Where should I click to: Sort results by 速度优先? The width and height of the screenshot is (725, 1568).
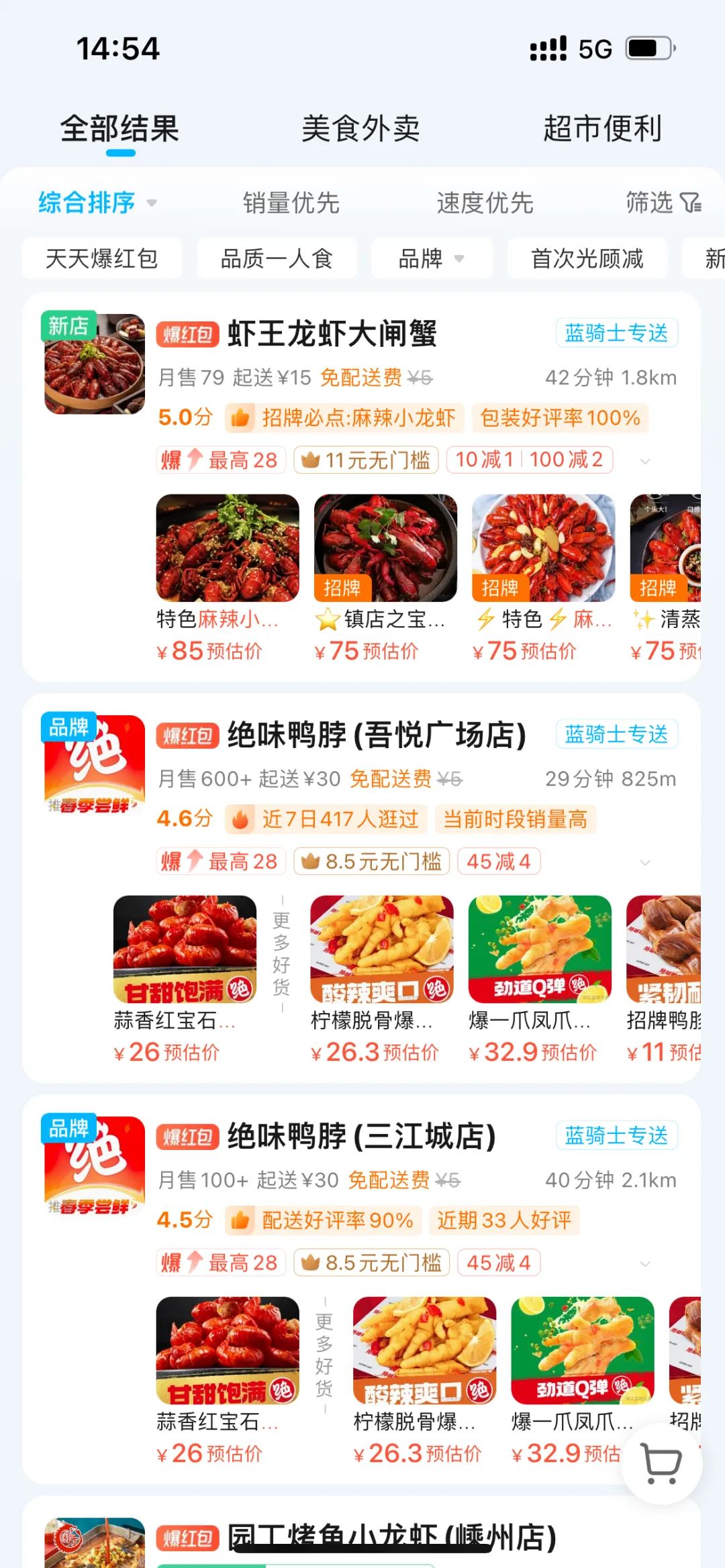click(x=485, y=203)
